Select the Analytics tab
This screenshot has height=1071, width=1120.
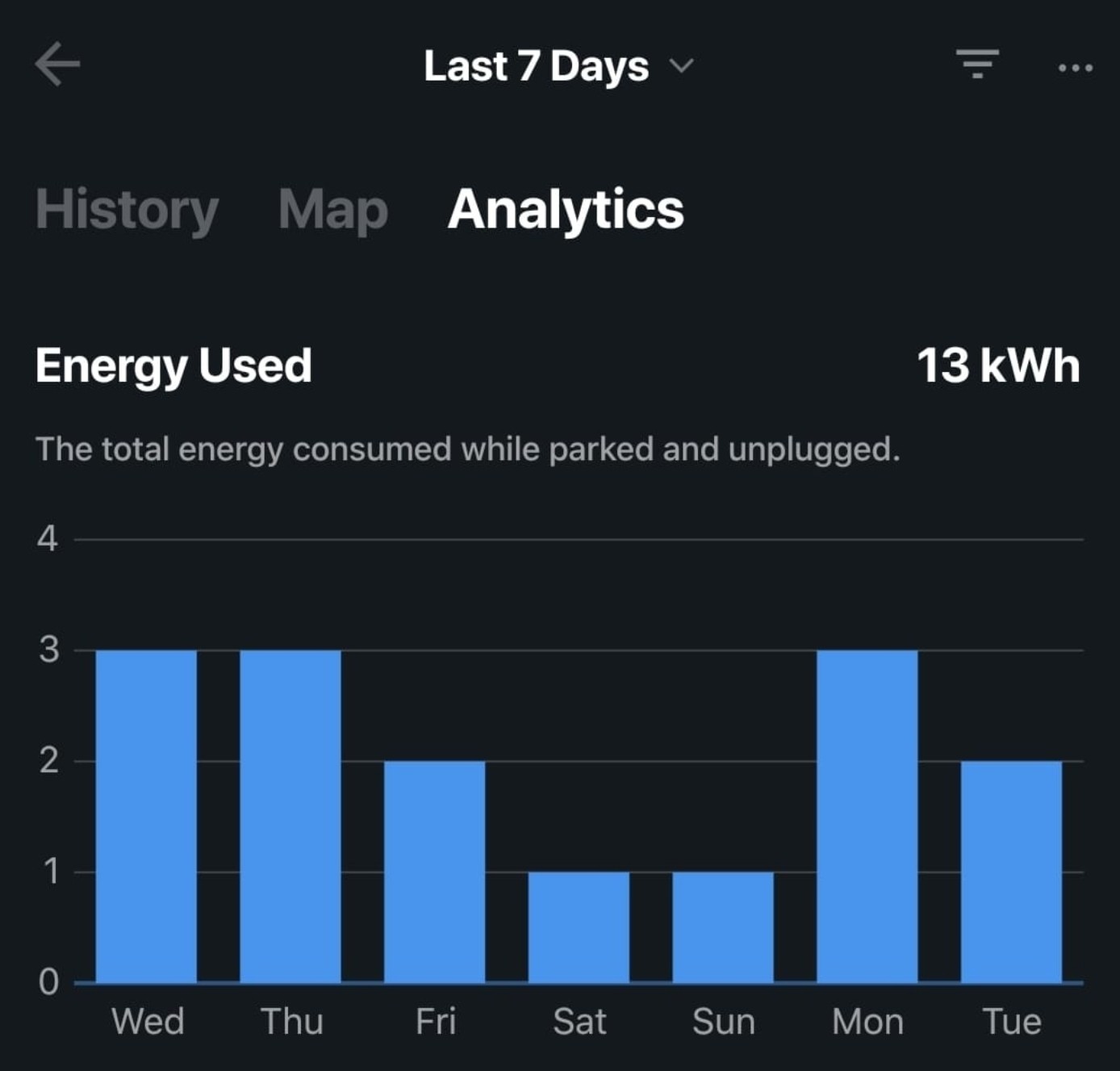tap(566, 210)
